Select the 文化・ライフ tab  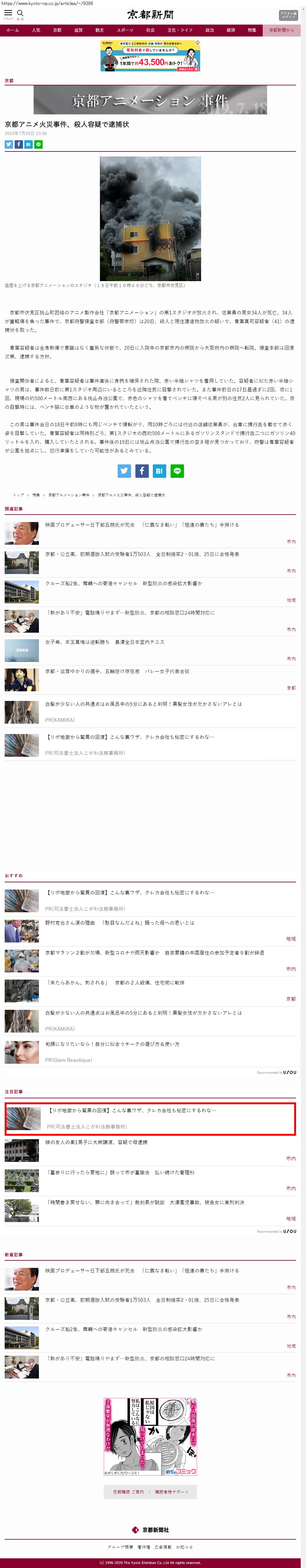click(180, 30)
